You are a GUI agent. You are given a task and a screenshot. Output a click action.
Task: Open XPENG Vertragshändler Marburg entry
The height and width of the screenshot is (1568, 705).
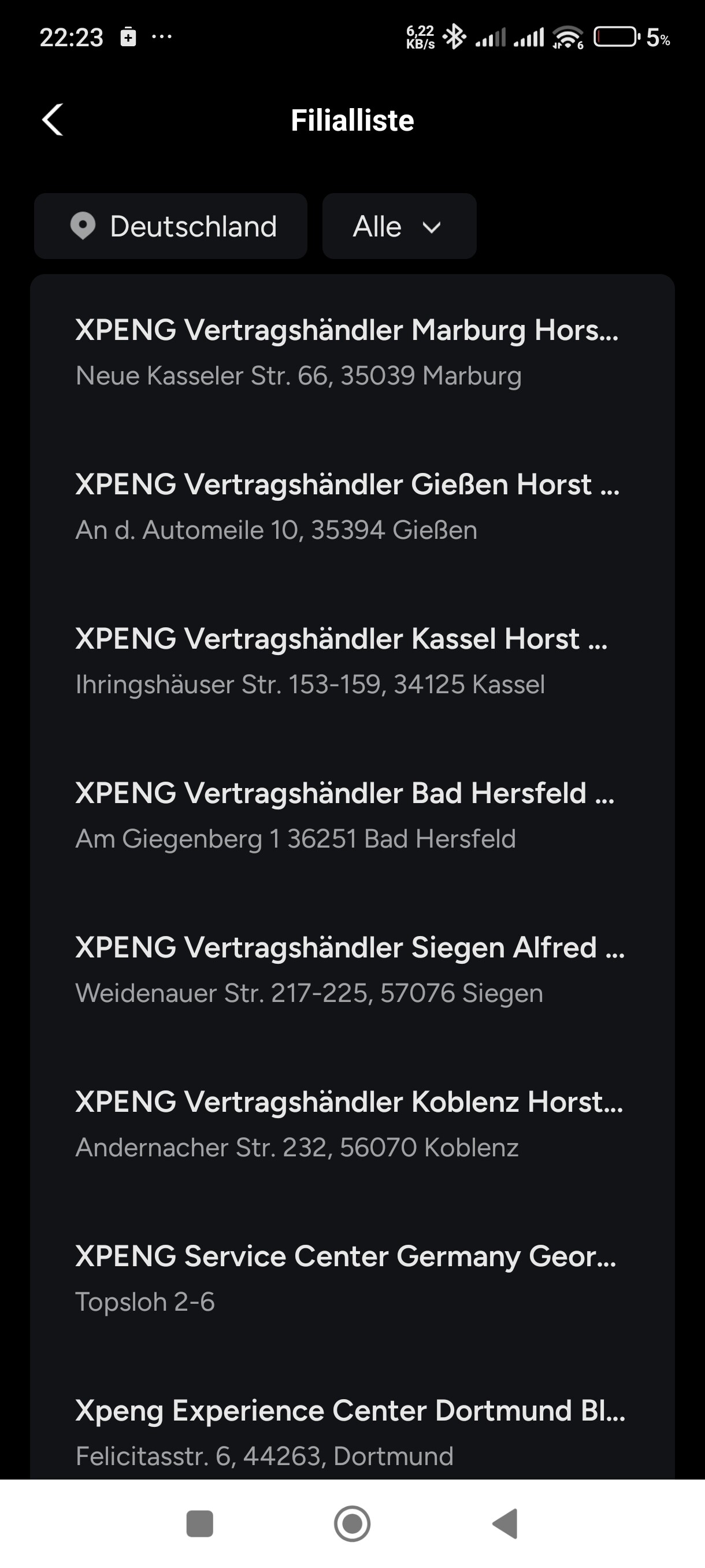pos(352,353)
